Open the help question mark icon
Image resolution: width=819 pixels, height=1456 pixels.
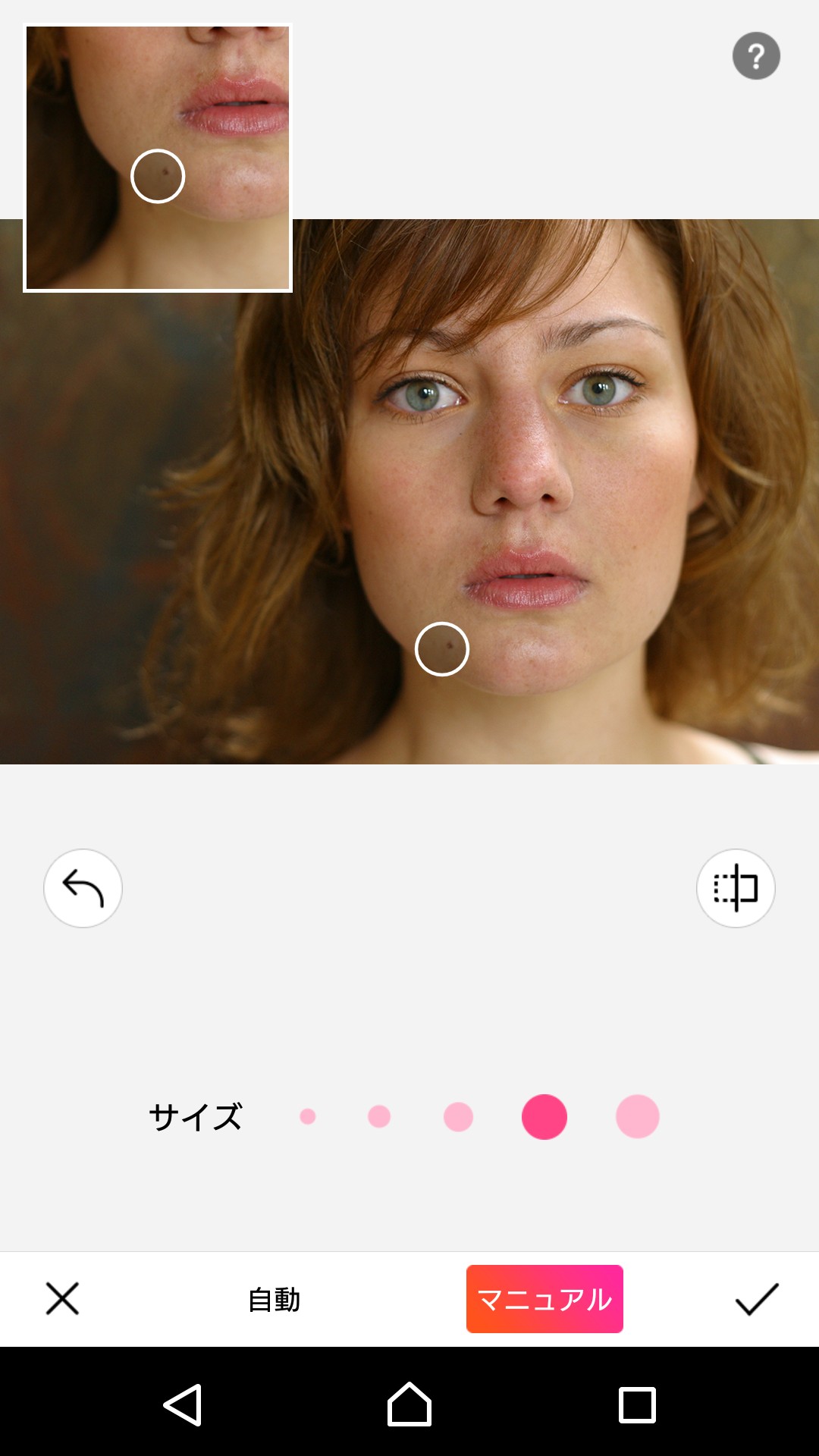[x=756, y=56]
